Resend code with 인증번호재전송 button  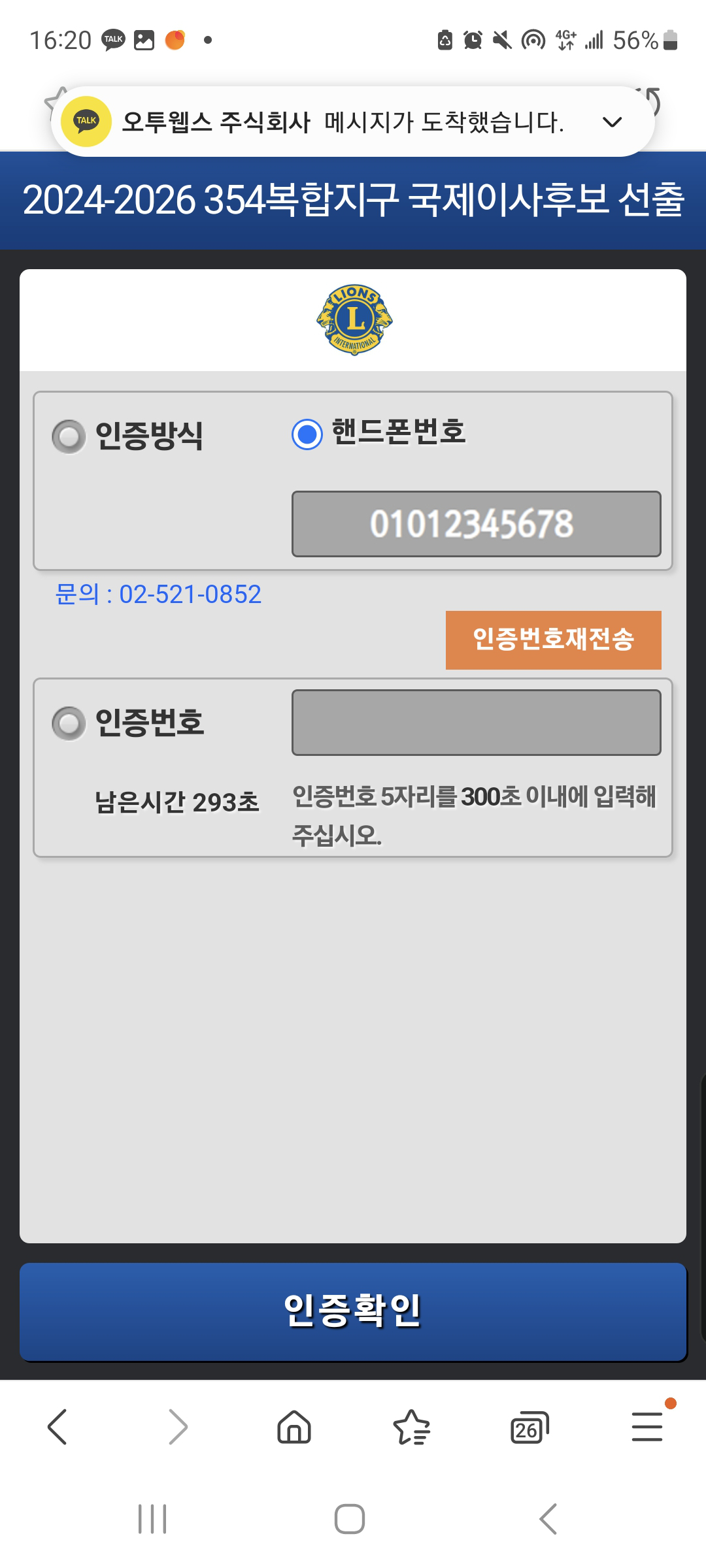[553, 640]
